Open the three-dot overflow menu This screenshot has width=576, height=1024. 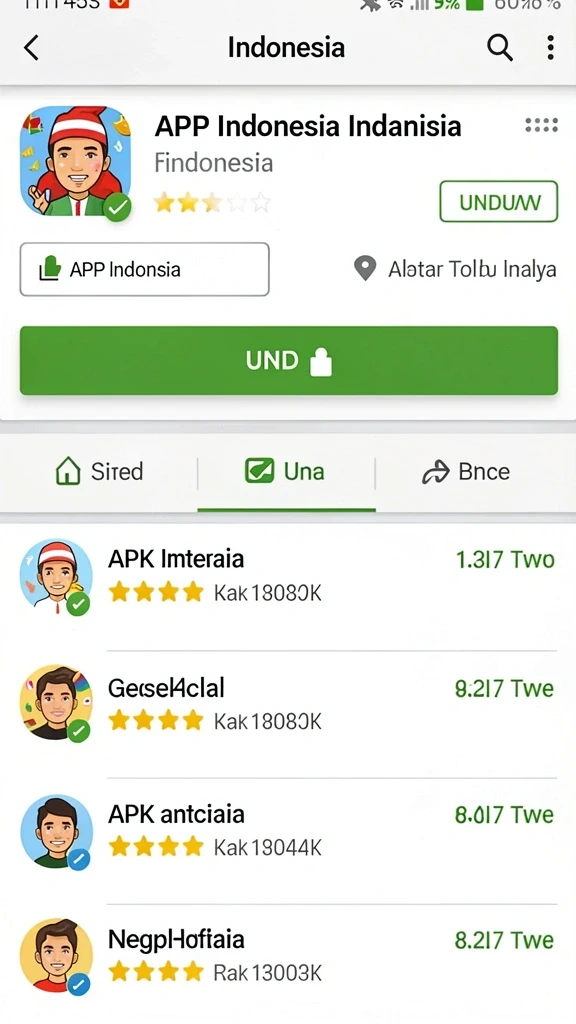(x=551, y=48)
